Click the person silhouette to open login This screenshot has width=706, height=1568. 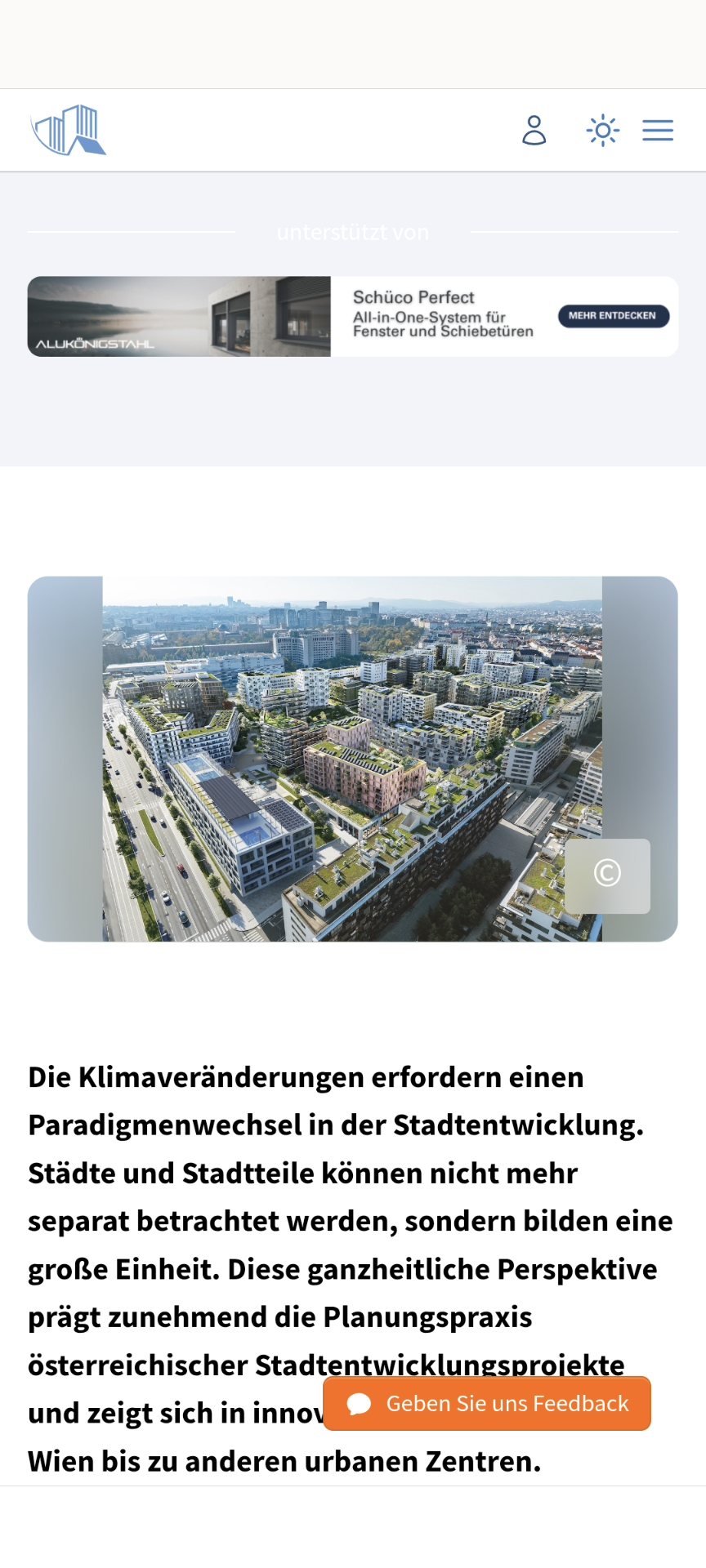pyautogui.click(x=534, y=130)
